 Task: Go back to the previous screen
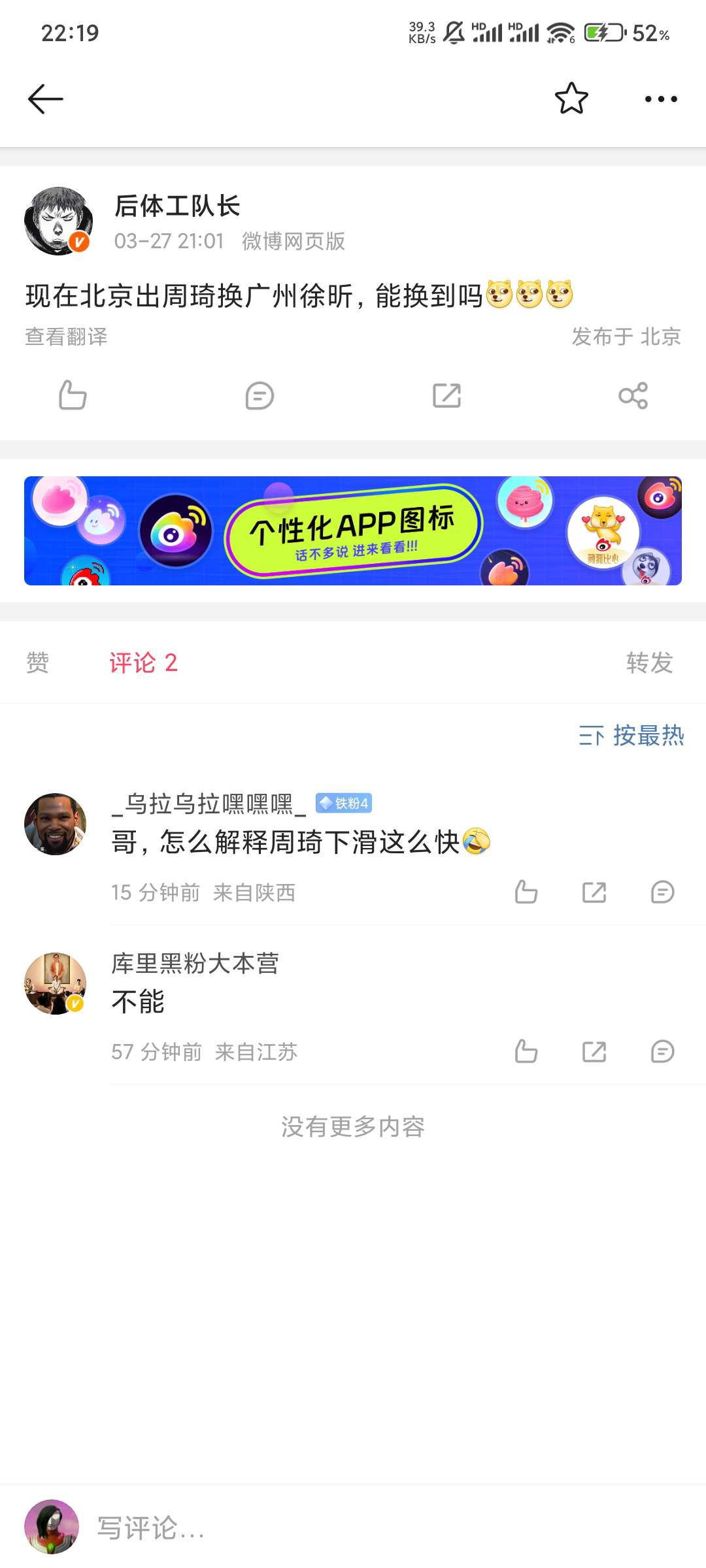click(x=45, y=99)
